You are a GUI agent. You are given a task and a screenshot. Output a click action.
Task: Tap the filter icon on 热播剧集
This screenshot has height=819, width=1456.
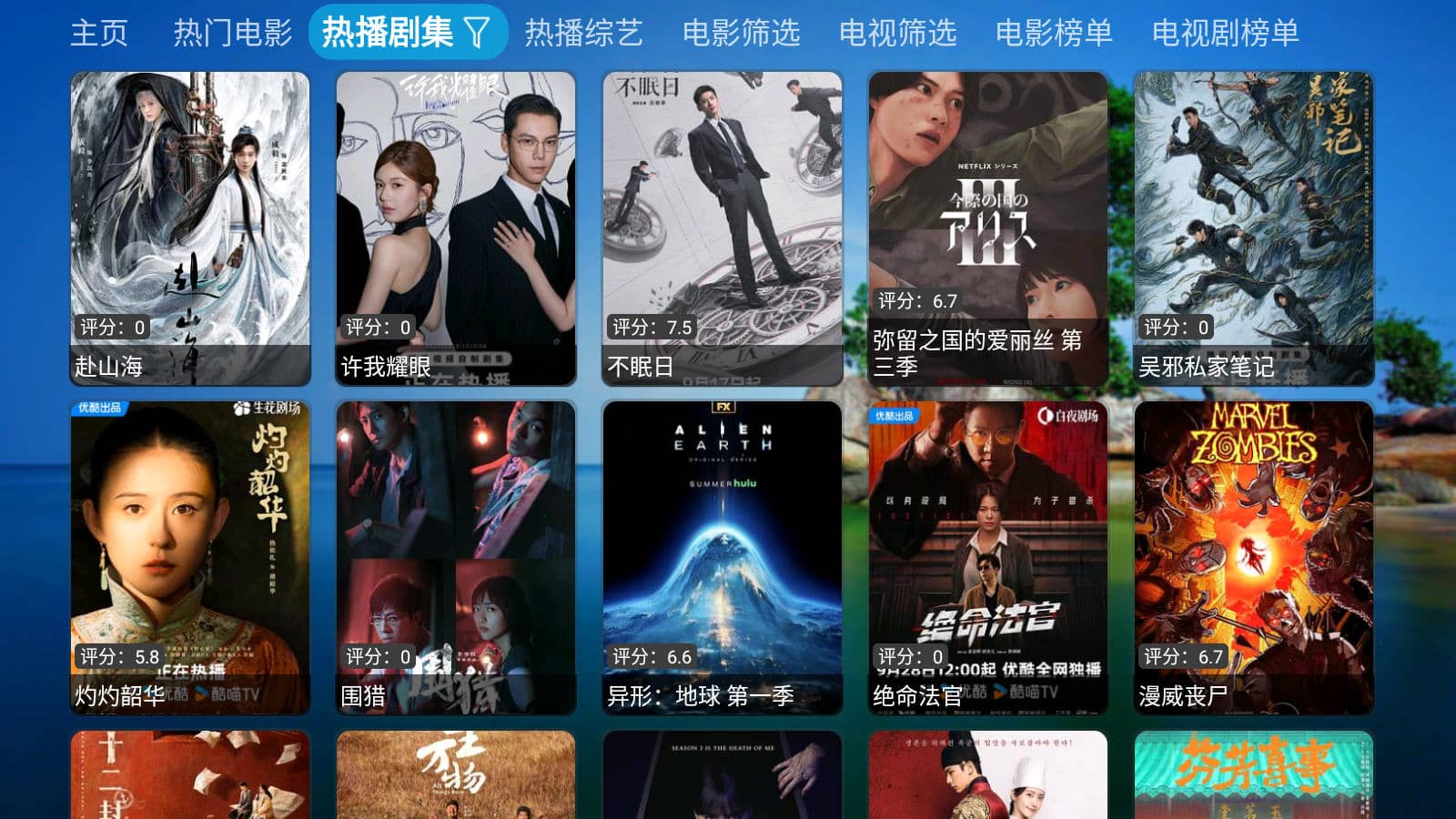[478, 33]
